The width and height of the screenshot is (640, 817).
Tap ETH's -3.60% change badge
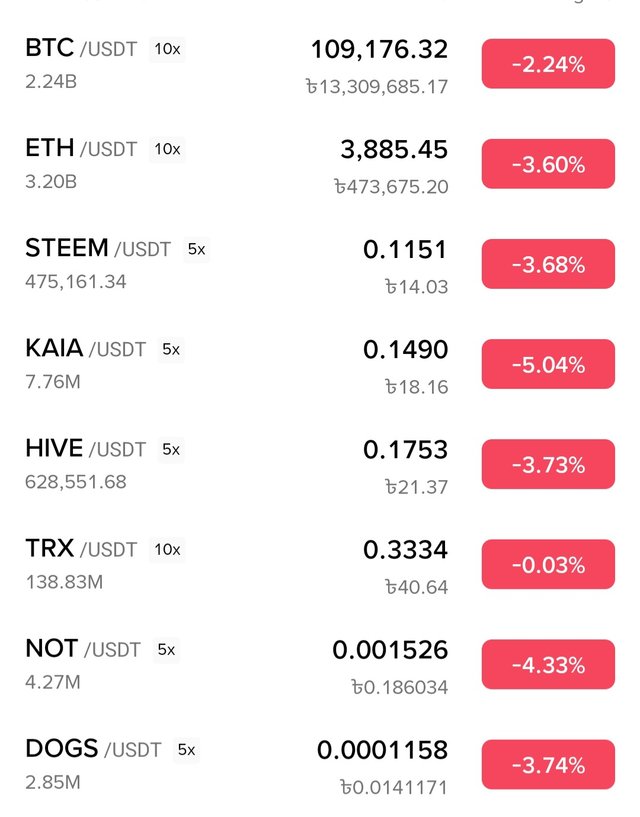[x=548, y=165]
